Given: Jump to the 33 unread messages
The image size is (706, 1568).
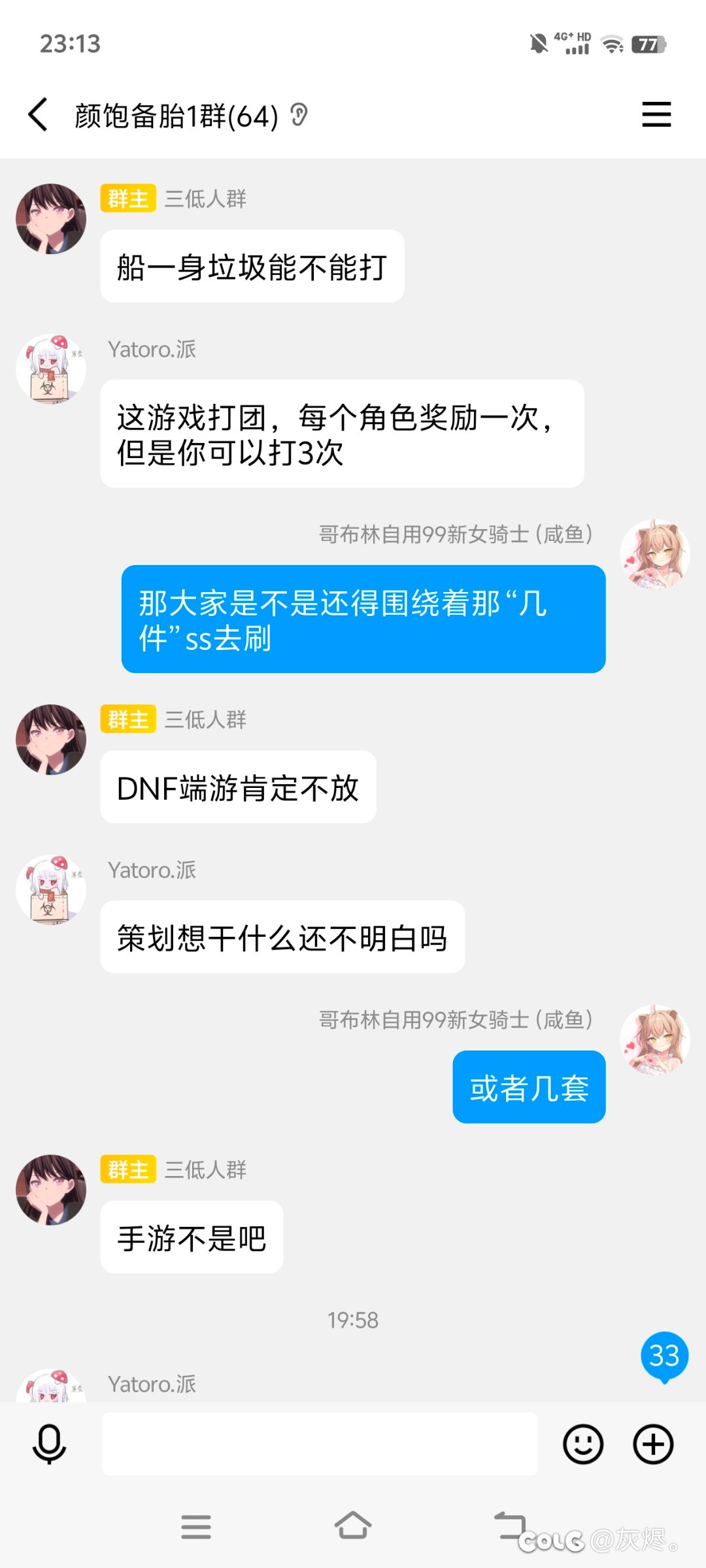Looking at the screenshot, I should point(664,1356).
